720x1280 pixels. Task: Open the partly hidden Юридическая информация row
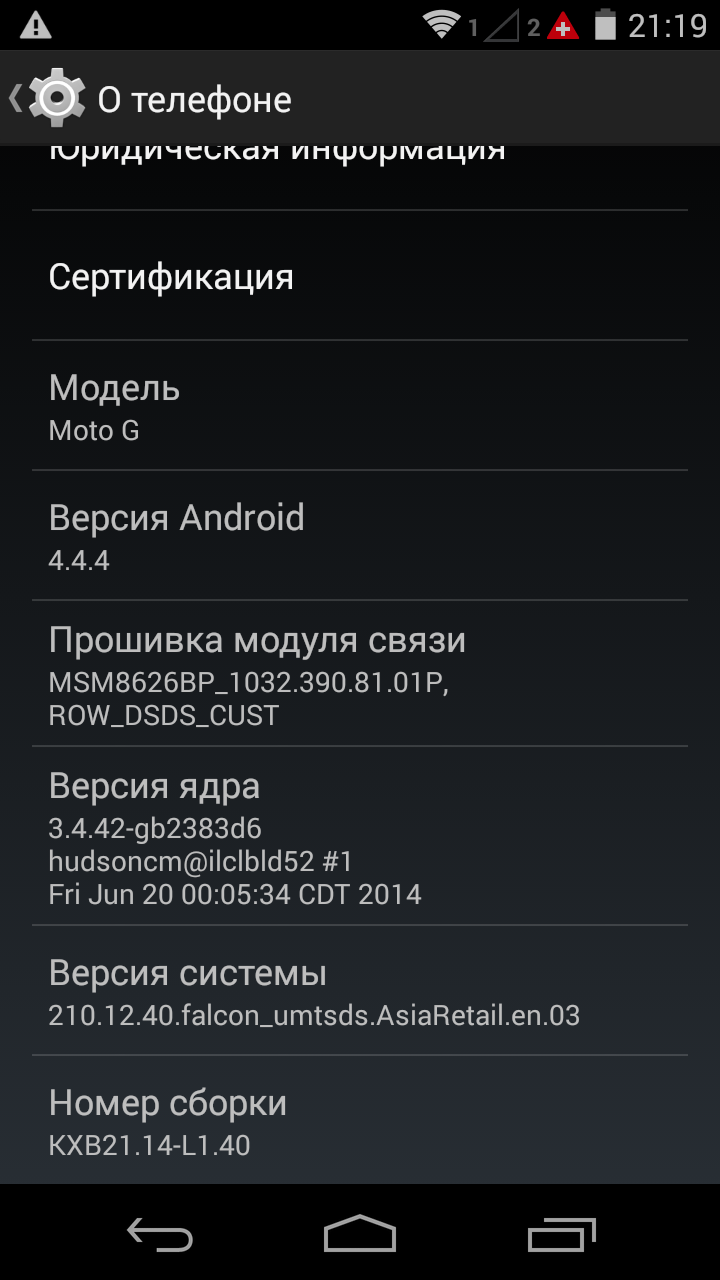pyautogui.click(x=360, y=177)
